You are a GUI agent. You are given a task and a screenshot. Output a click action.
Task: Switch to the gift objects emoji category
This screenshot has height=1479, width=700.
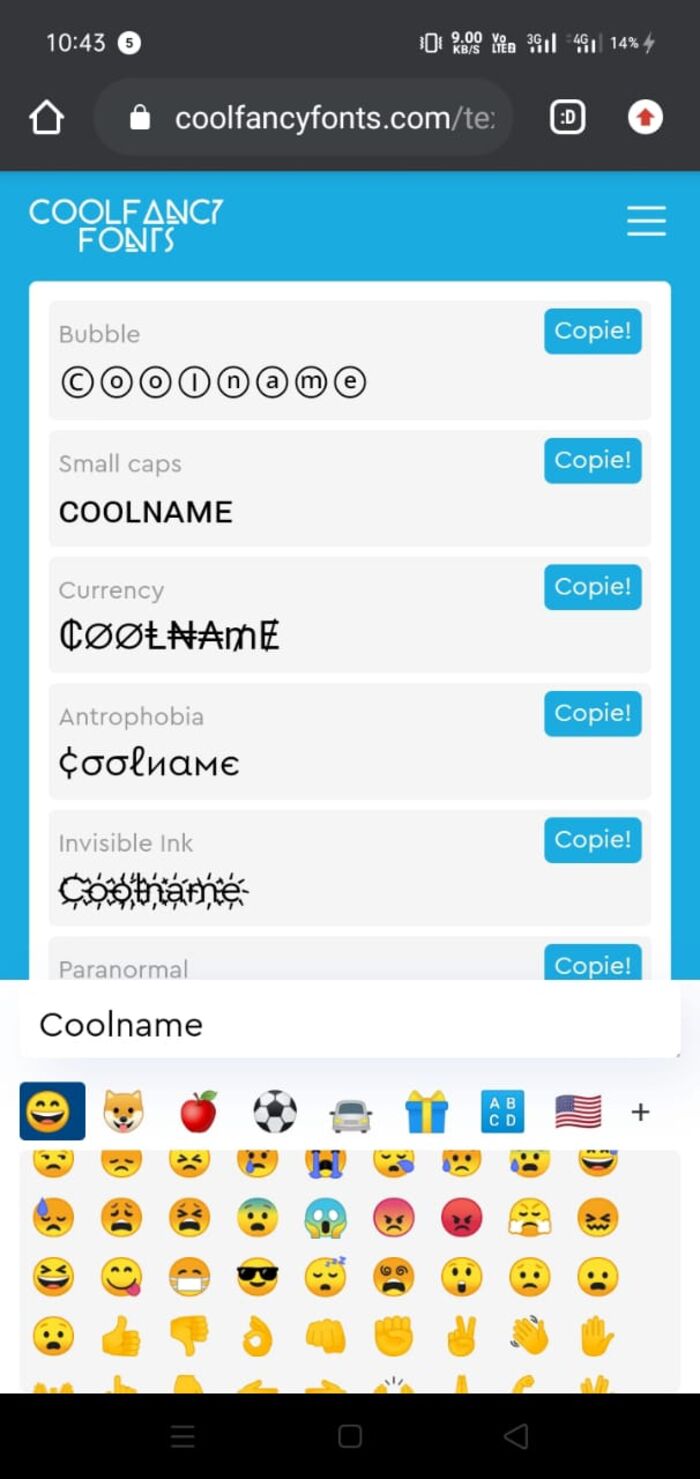427,1111
